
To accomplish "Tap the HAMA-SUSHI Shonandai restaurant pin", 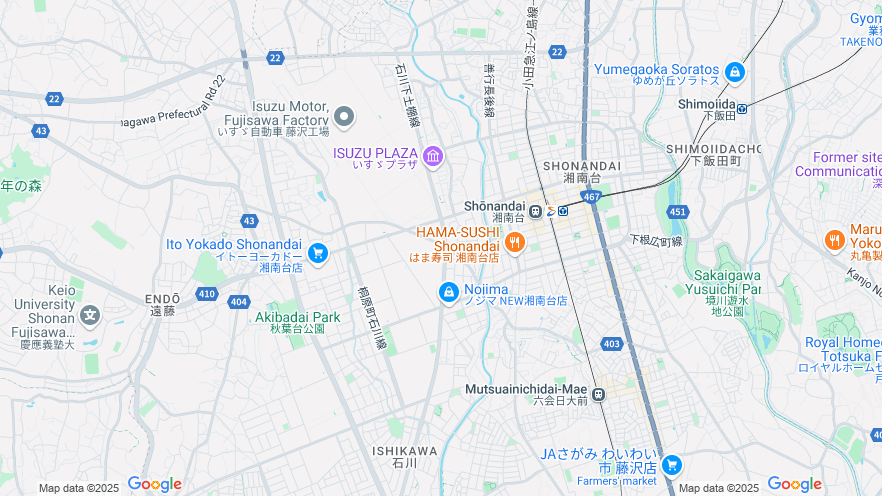I will 515,241.
